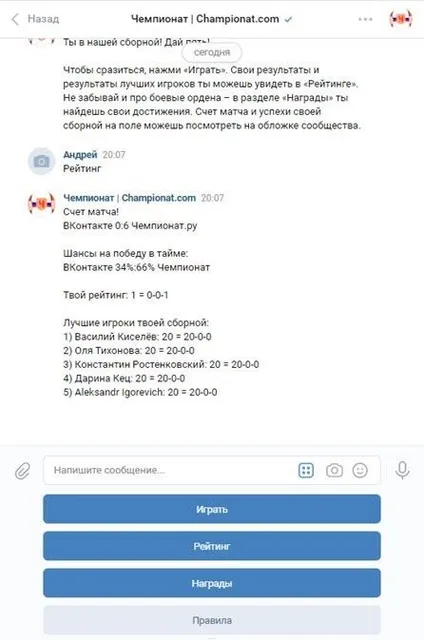This screenshot has height=640, width=424.
Task: Open the three-dot overflow menu
Action: 365,19
